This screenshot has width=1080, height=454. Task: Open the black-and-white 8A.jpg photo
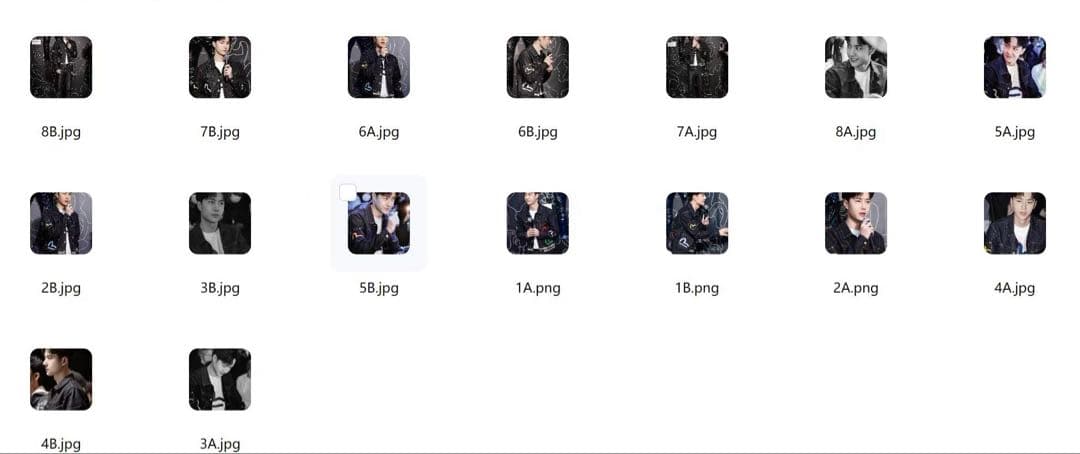(856, 67)
